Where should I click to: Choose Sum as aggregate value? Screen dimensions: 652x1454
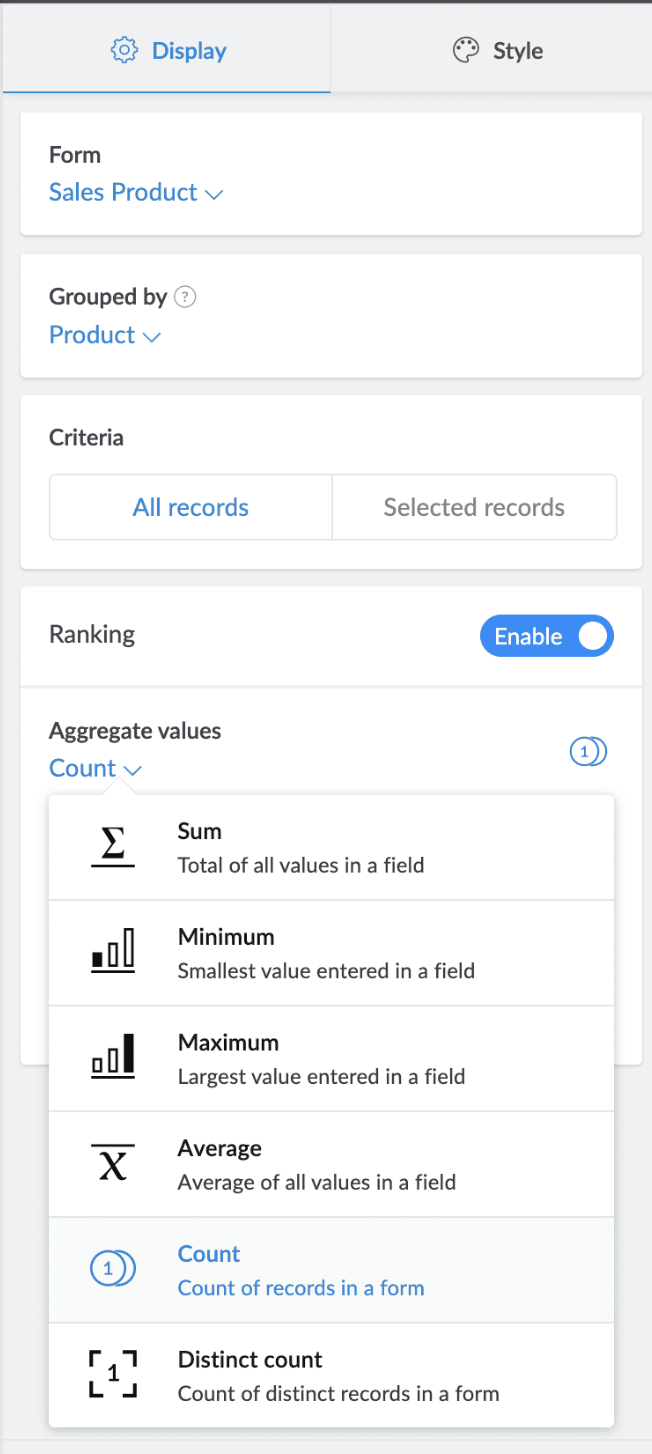tap(330, 847)
